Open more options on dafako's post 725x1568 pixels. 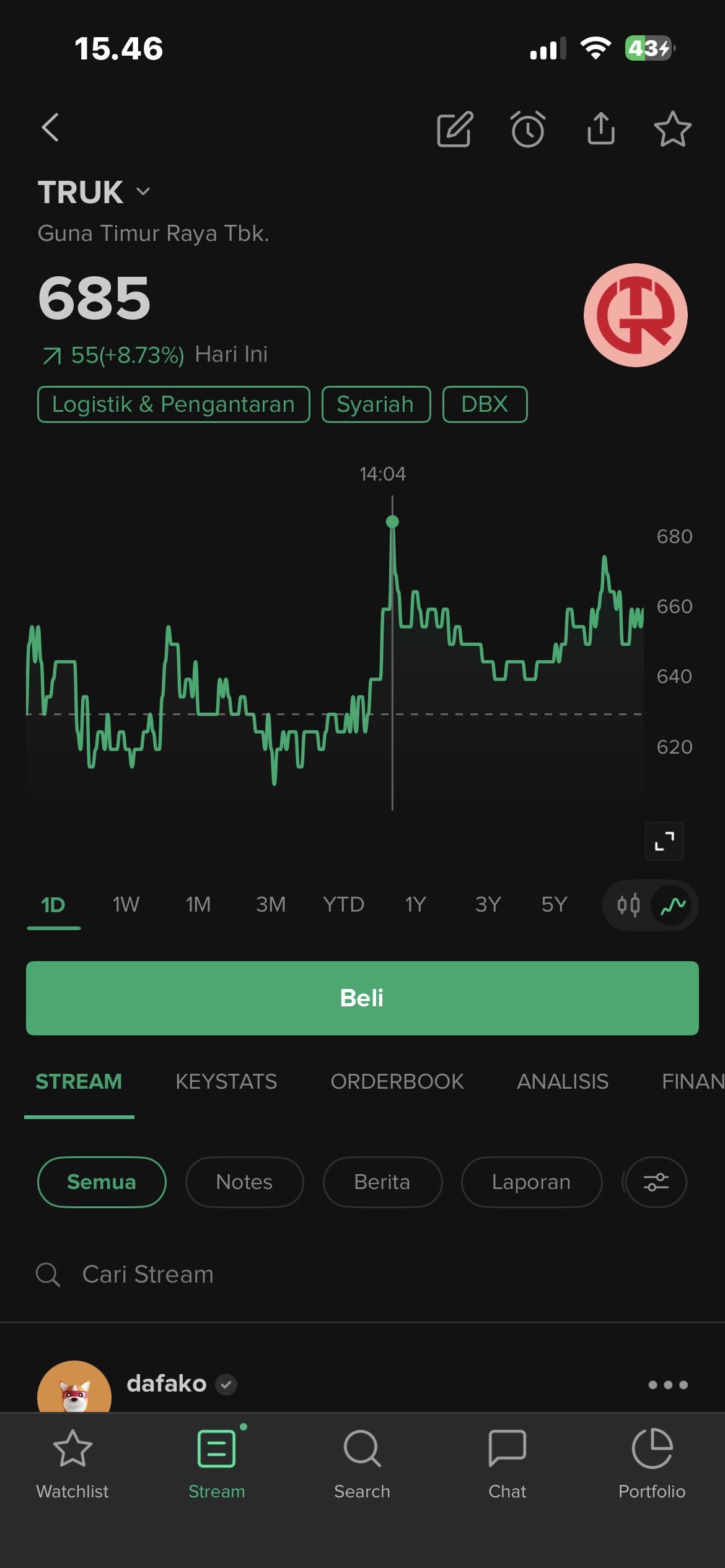668,1384
